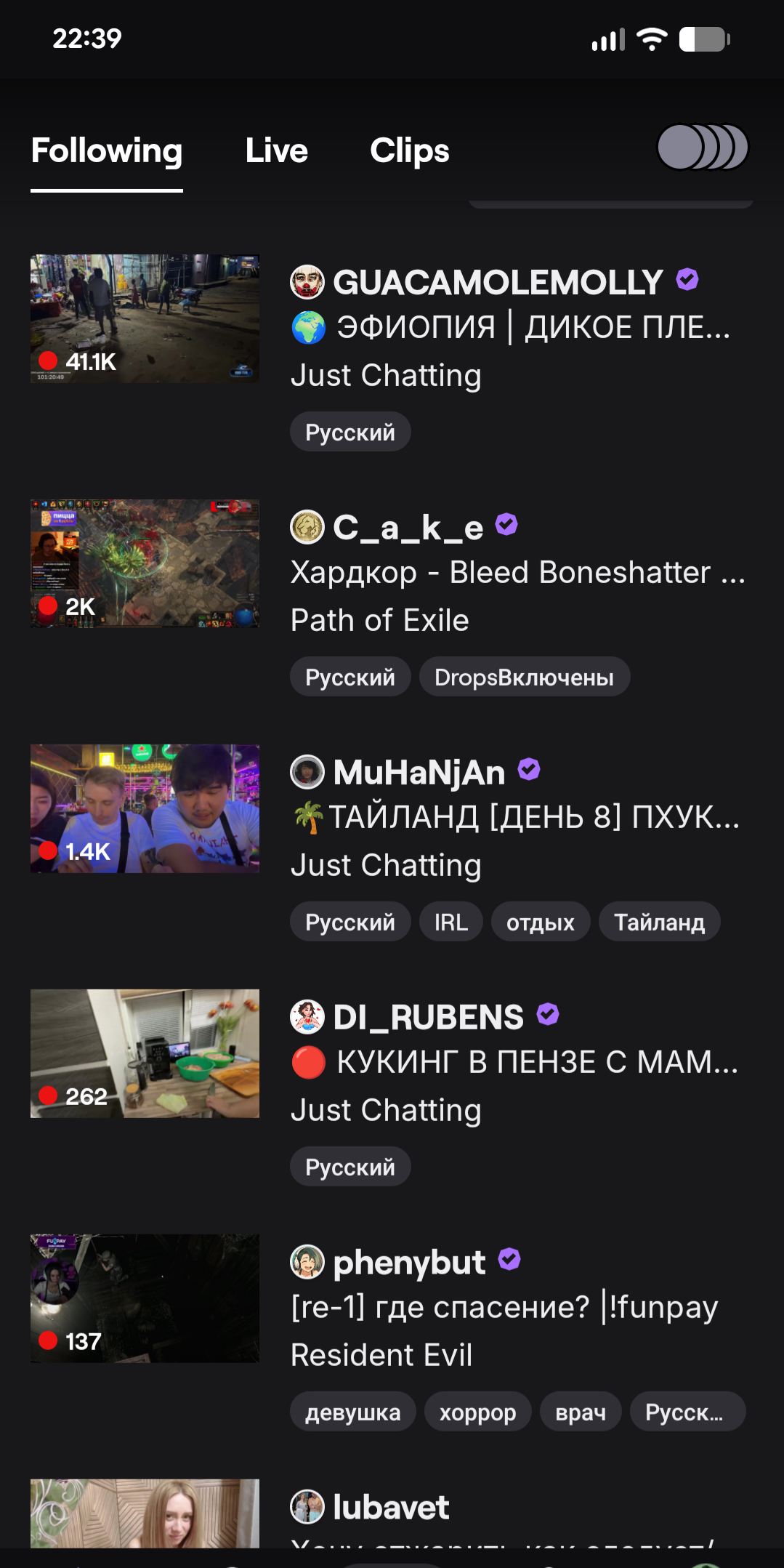Image resolution: width=784 pixels, height=1568 pixels.
Task: Tap the врач tag chip
Action: [580, 1412]
